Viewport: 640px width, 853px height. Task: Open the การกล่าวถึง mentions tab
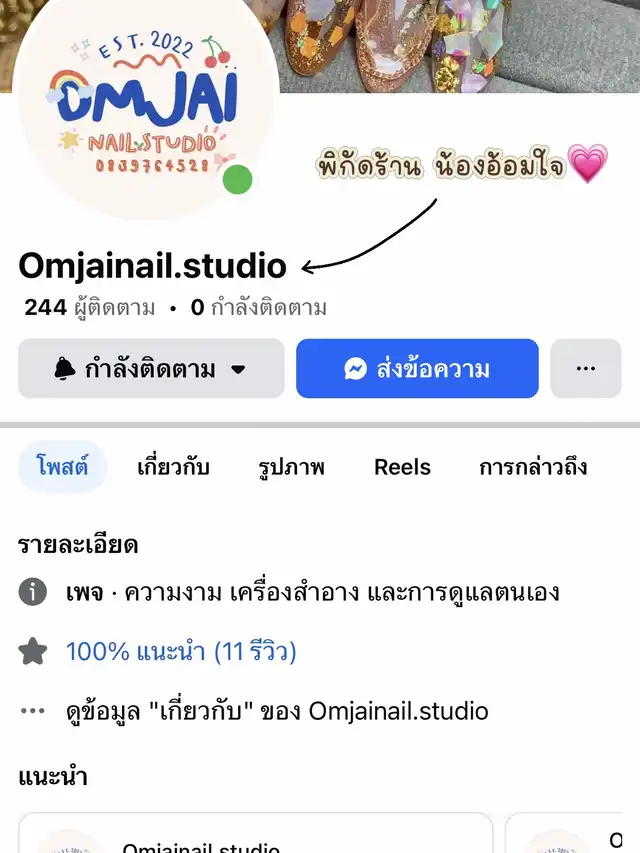(532, 467)
